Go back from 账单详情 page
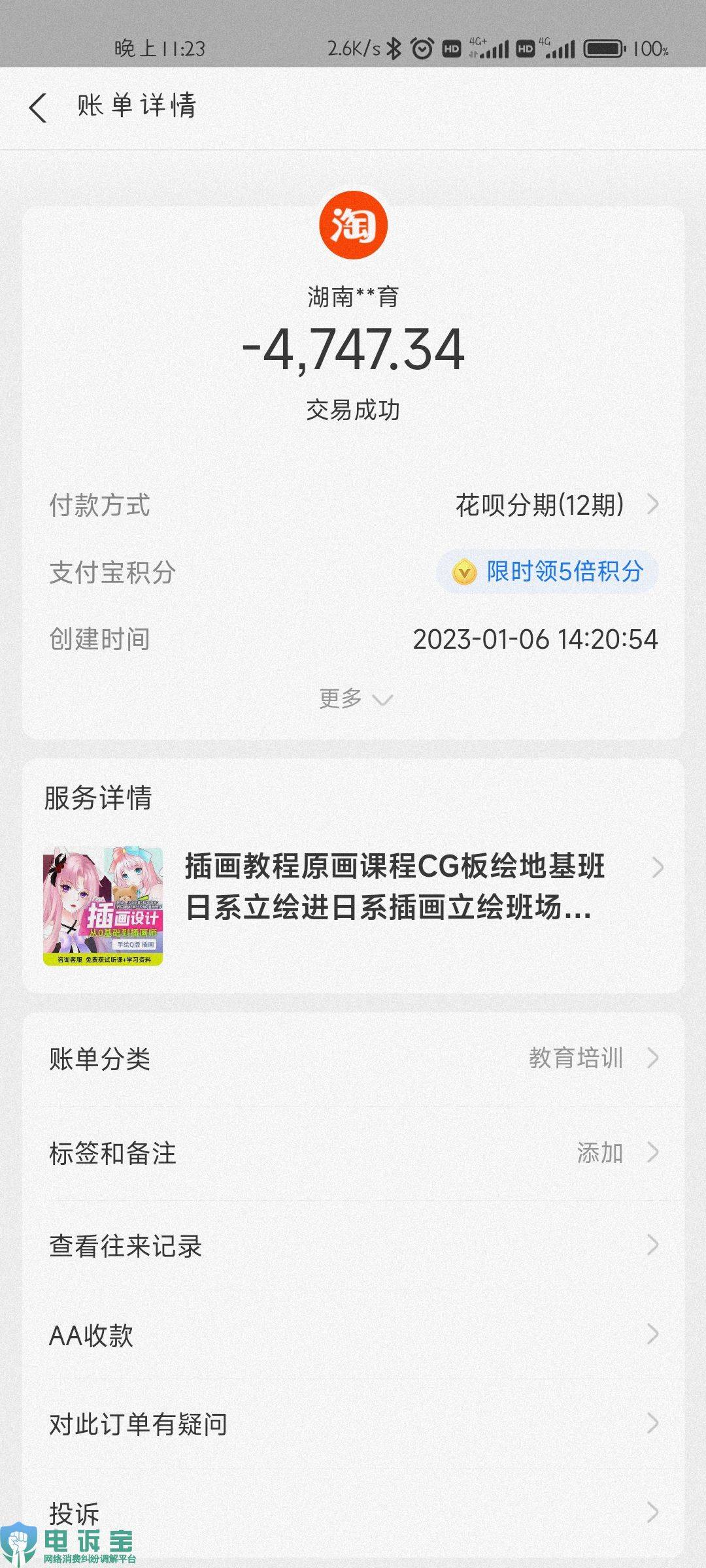This screenshot has width=706, height=1568. pyautogui.click(x=38, y=107)
